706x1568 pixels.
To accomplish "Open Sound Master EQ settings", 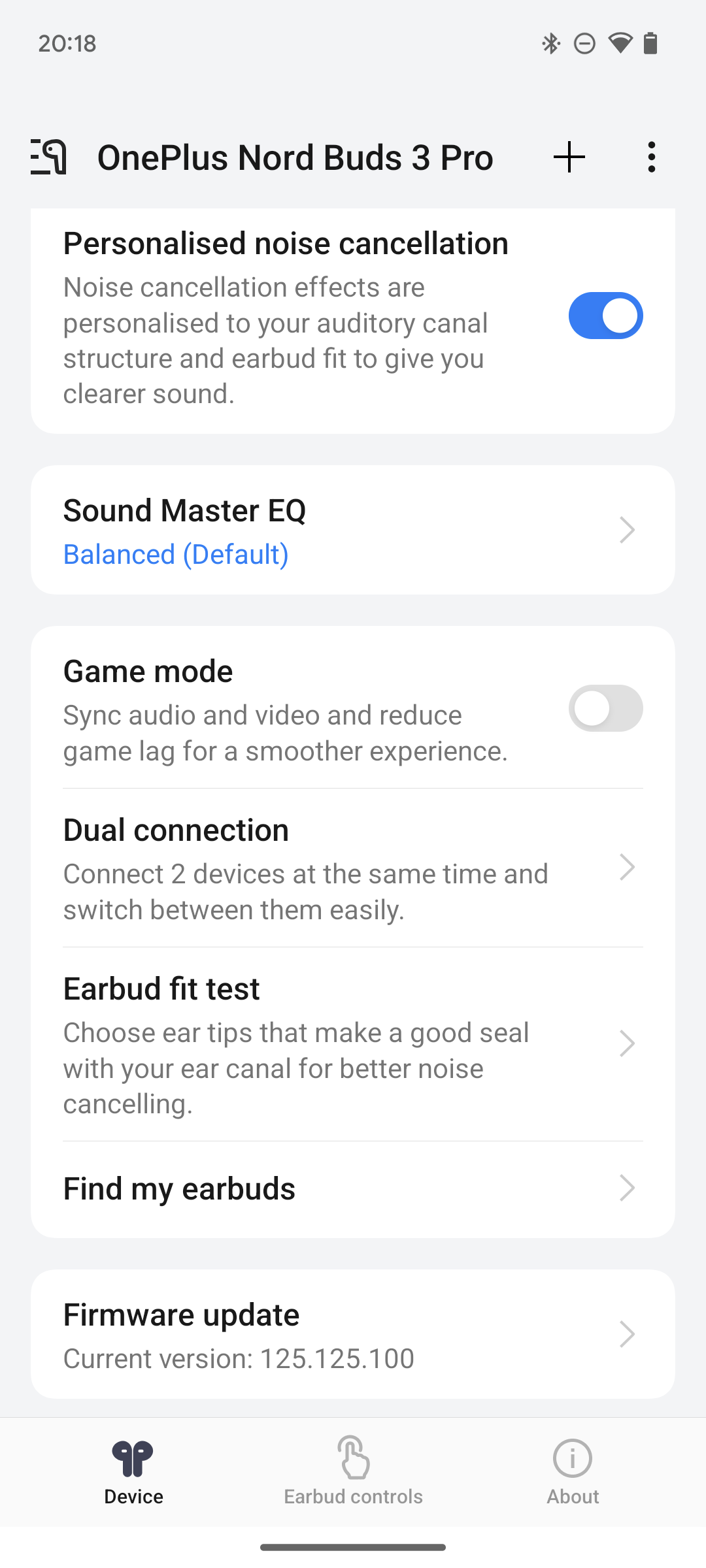I will (x=353, y=530).
